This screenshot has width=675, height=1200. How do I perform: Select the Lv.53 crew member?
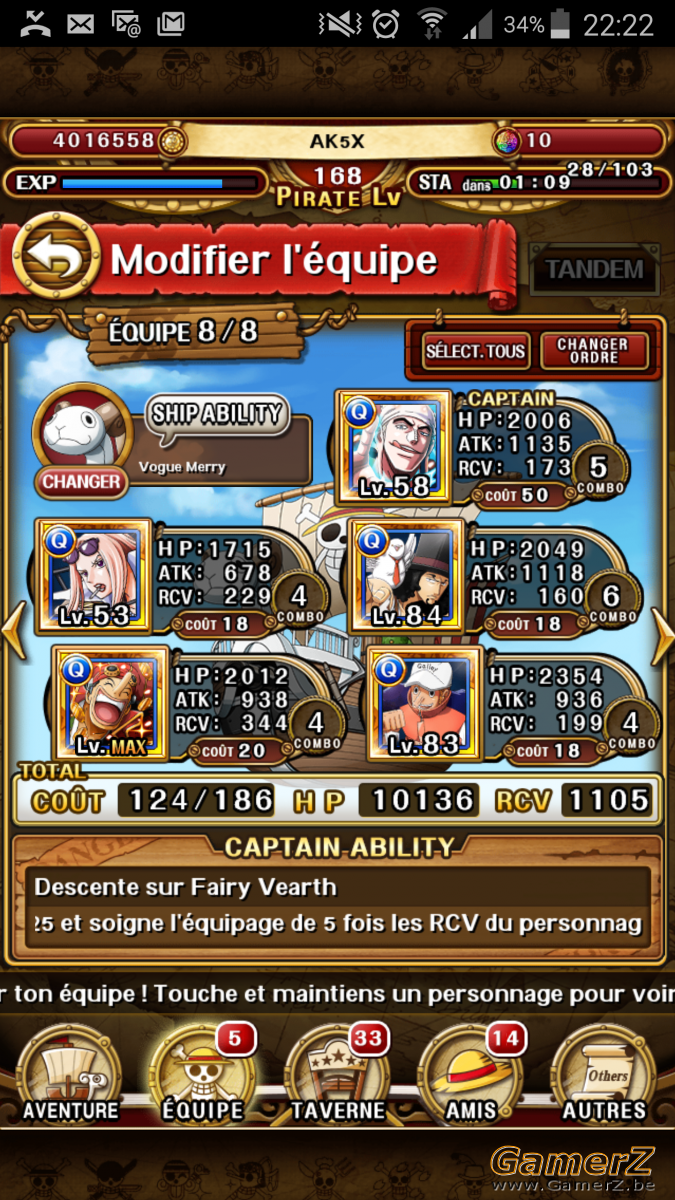coord(94,576)
